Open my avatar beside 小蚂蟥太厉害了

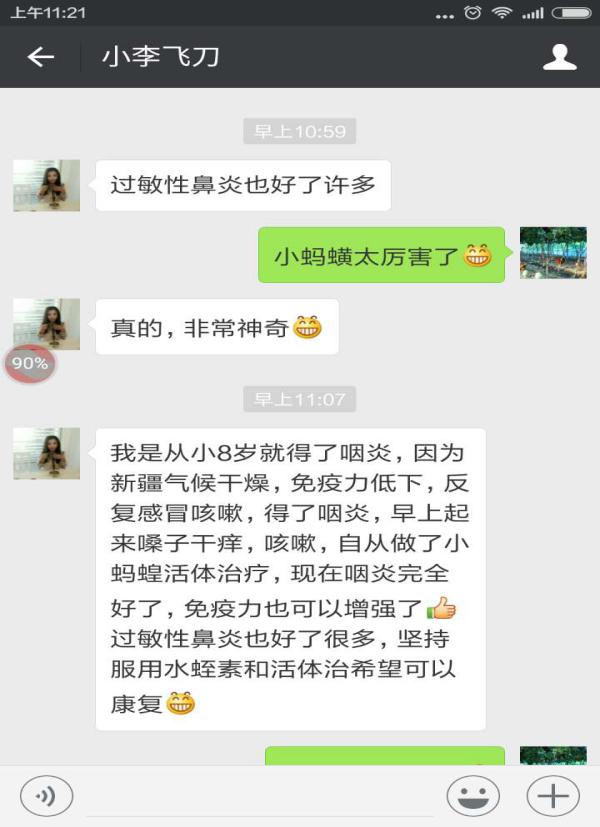[x=553, y=253]
